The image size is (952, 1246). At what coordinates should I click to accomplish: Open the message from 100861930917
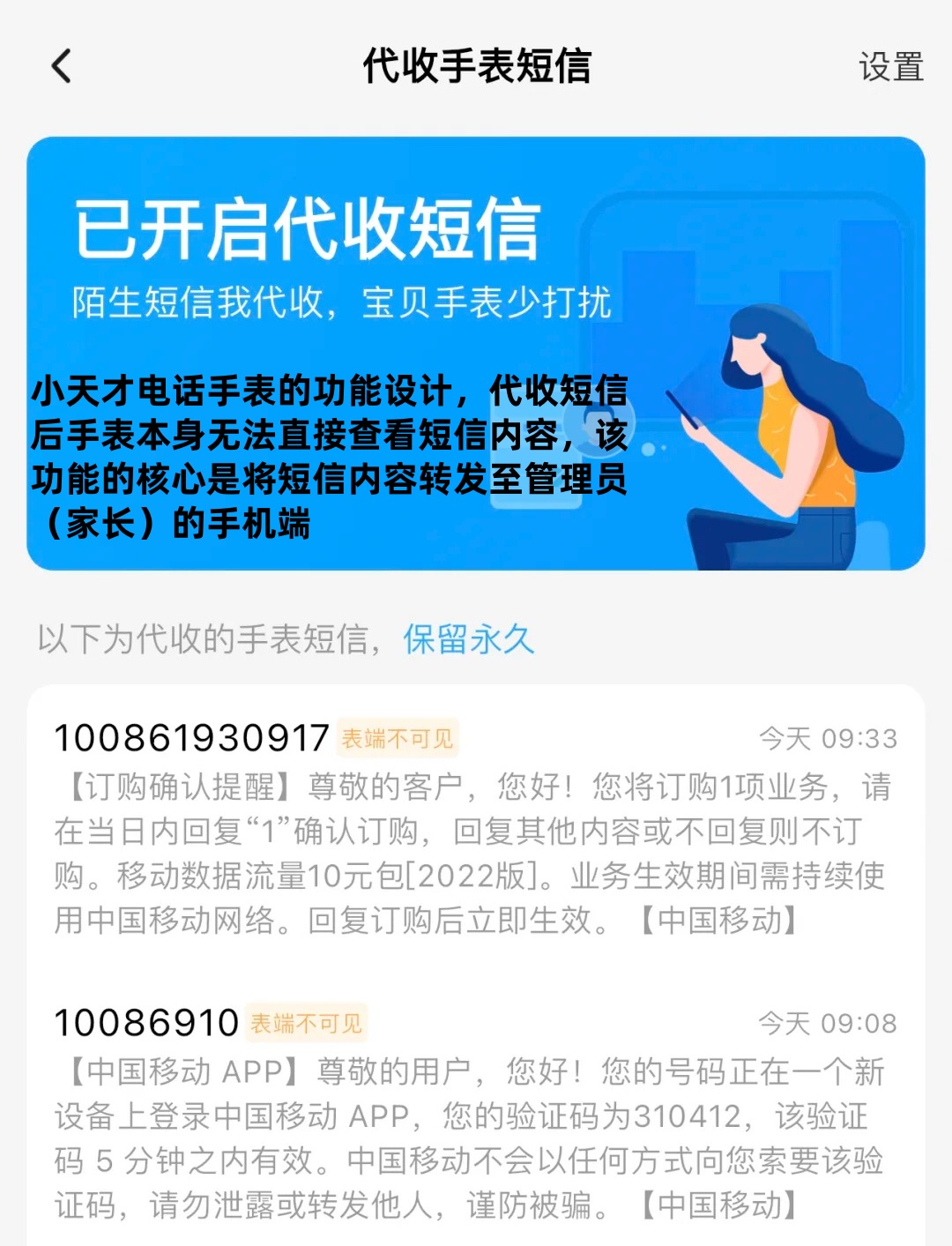pos(476,831)
